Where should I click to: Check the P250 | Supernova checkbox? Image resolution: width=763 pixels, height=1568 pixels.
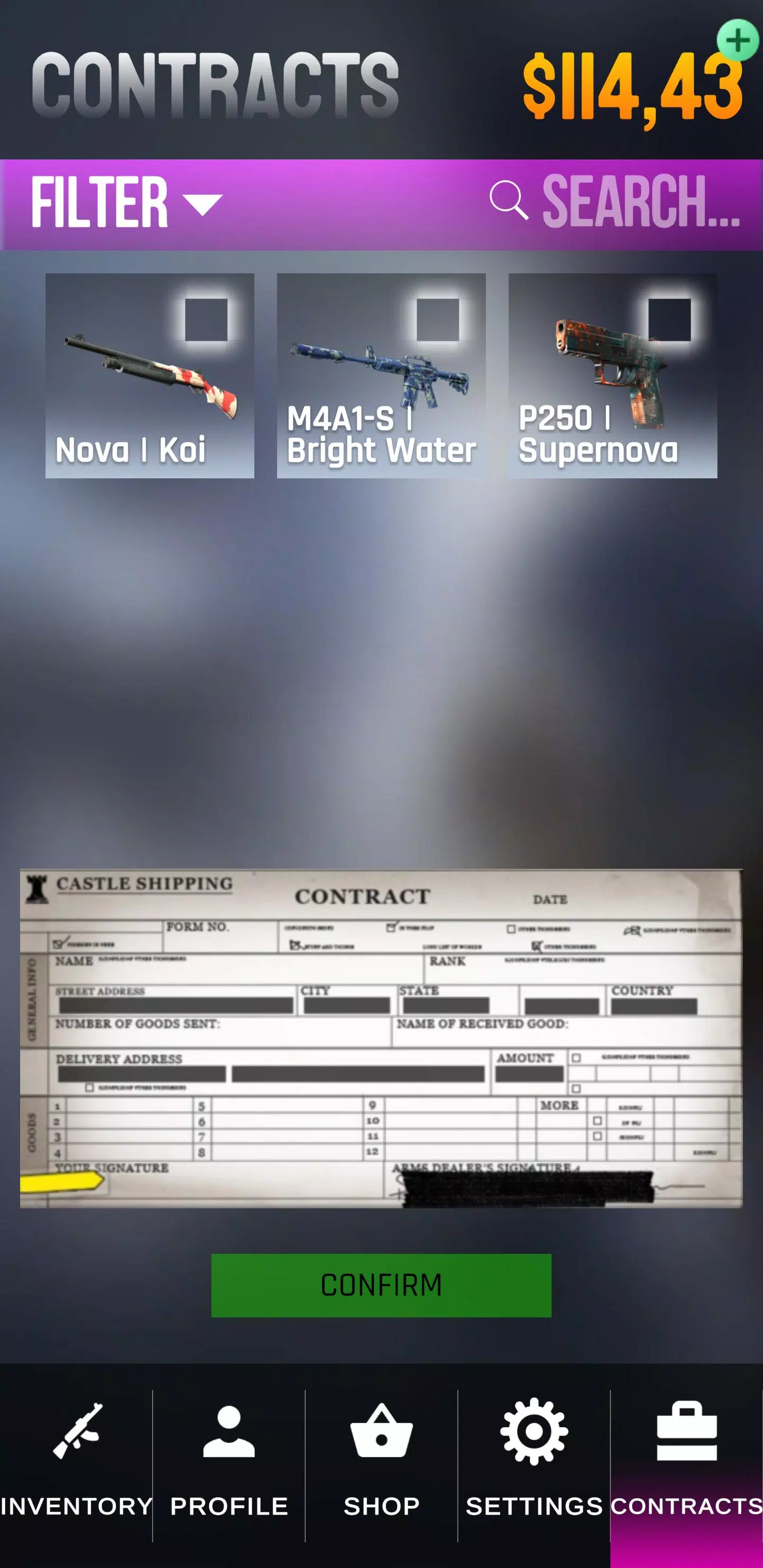(x=669, y=319)
